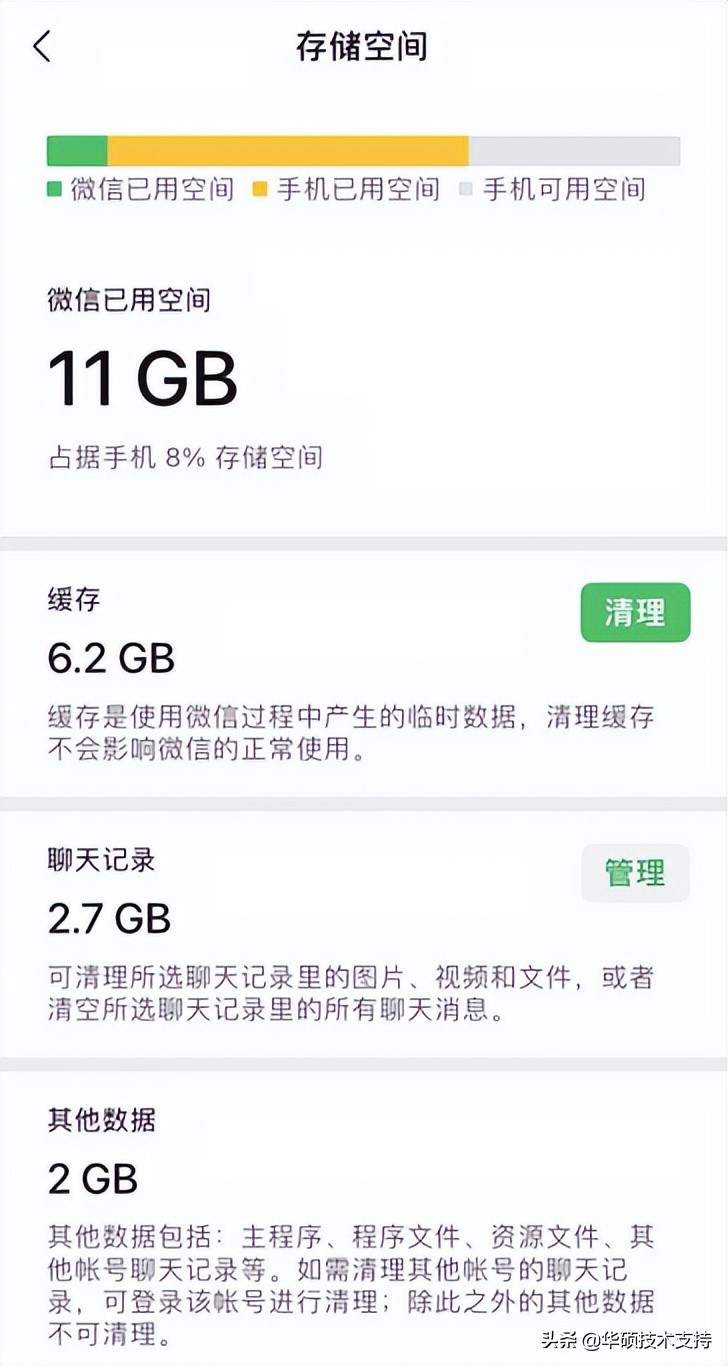
Task: Tap the 存储空间 page title
Action: pos(363,45)
